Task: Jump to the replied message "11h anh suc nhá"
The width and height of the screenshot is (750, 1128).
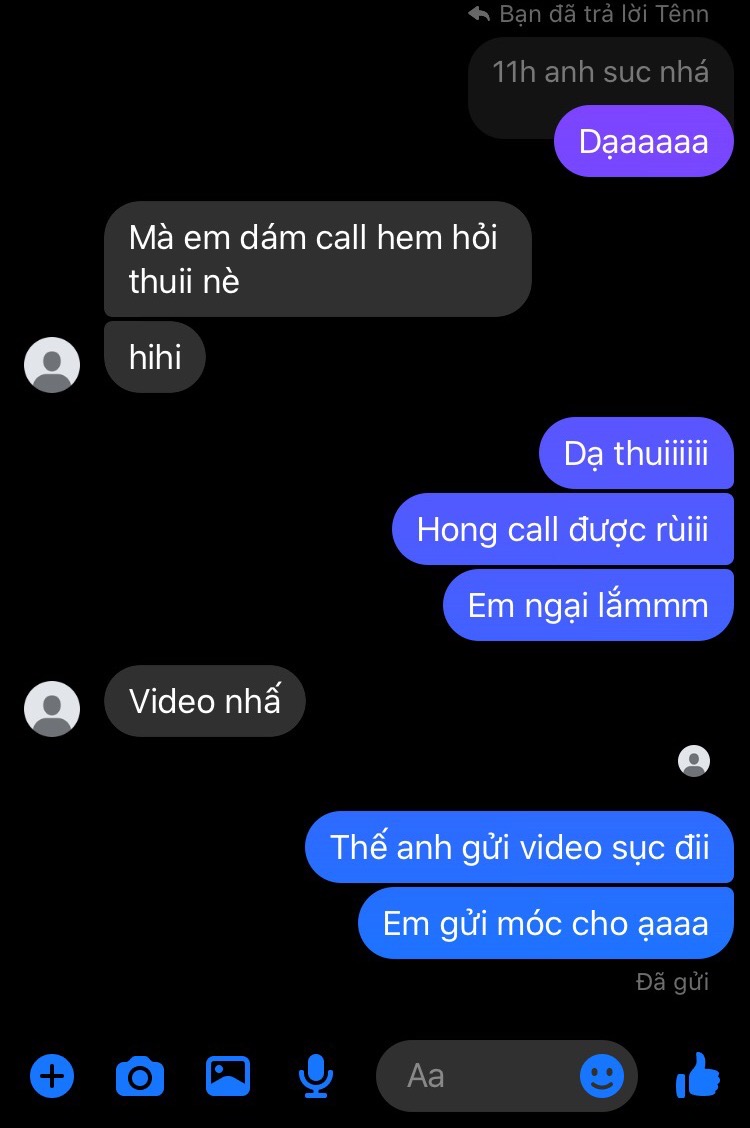Action: pos(600,73)
